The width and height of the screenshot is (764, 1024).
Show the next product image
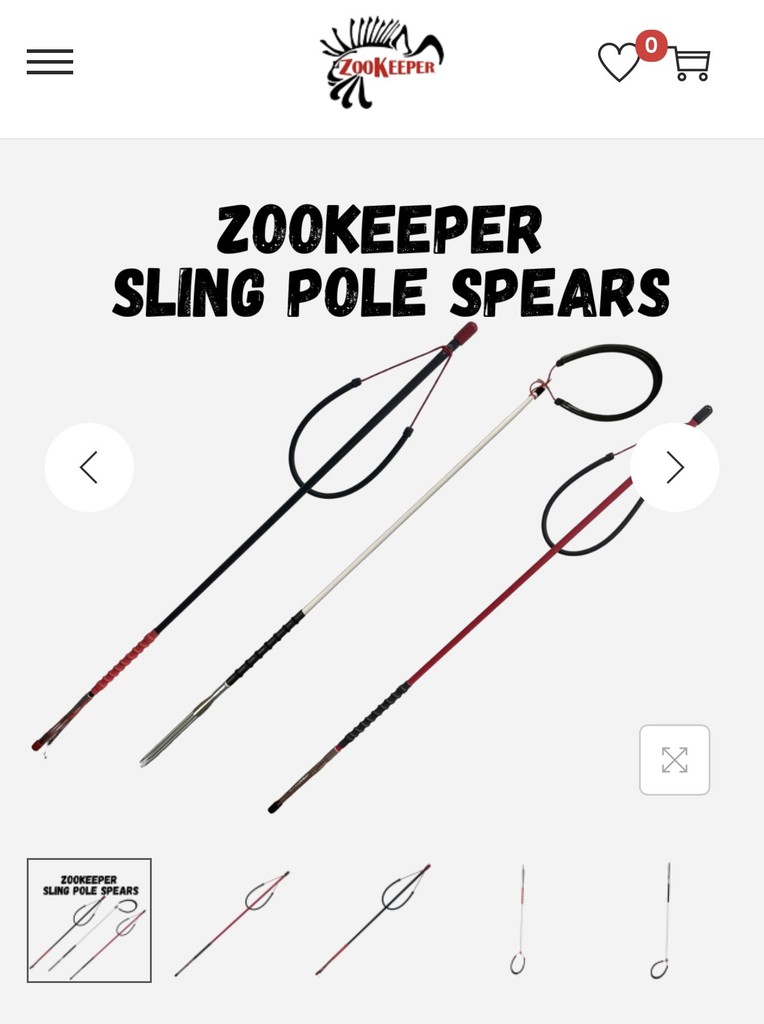(674, 467)
